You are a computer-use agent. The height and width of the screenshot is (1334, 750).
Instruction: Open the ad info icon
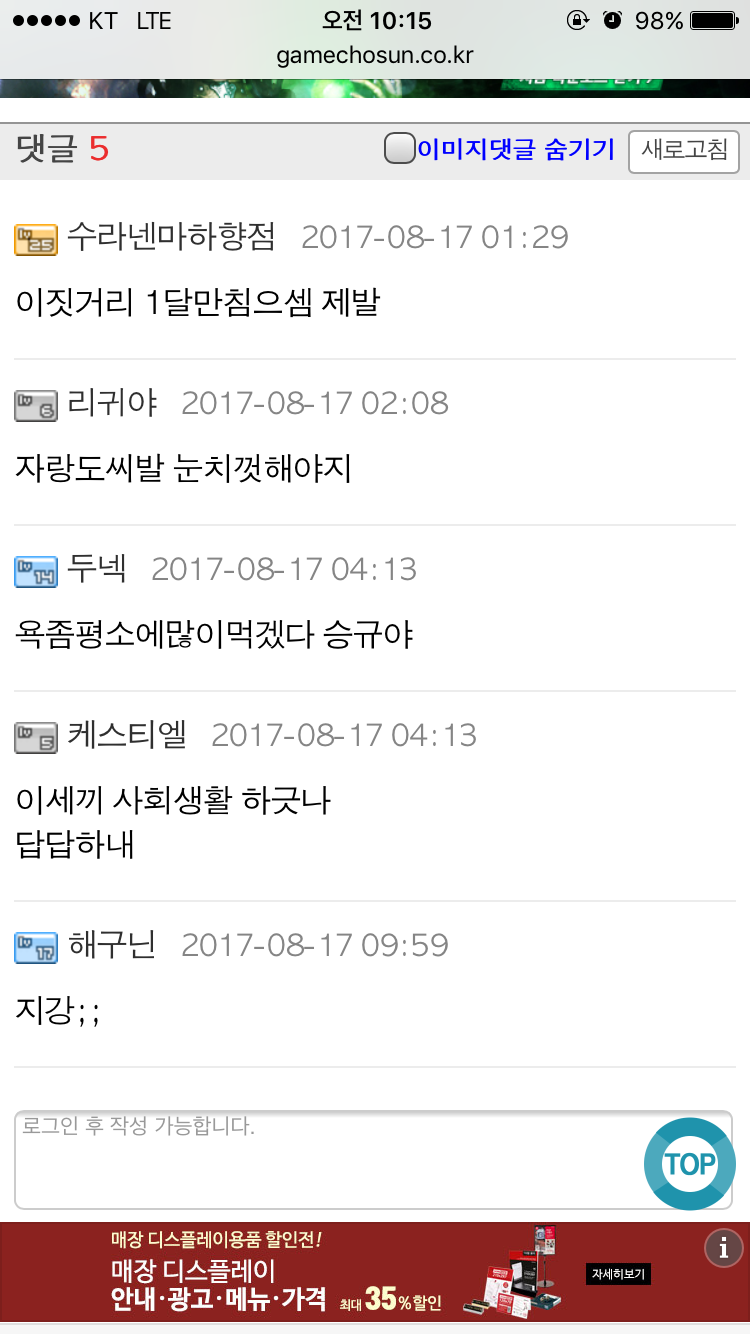[x=723, y=1248]
